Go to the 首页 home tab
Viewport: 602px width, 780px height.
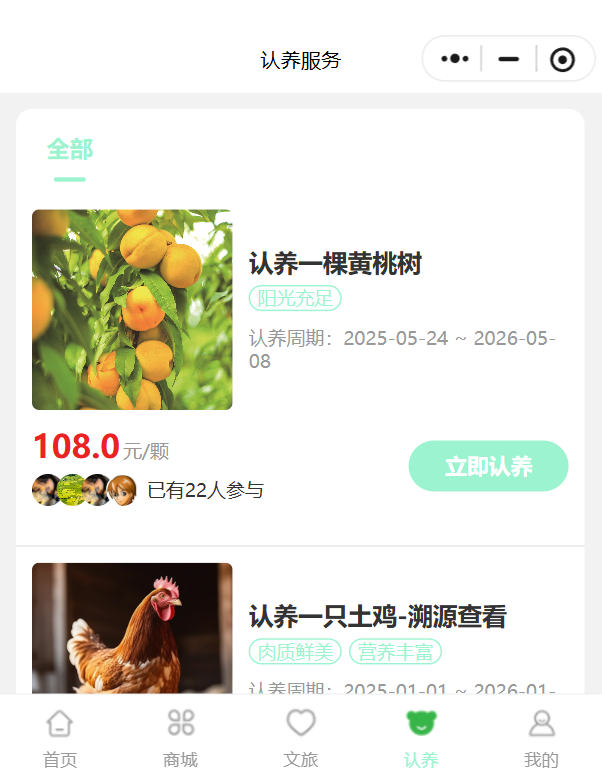click(x=60, y=738)
